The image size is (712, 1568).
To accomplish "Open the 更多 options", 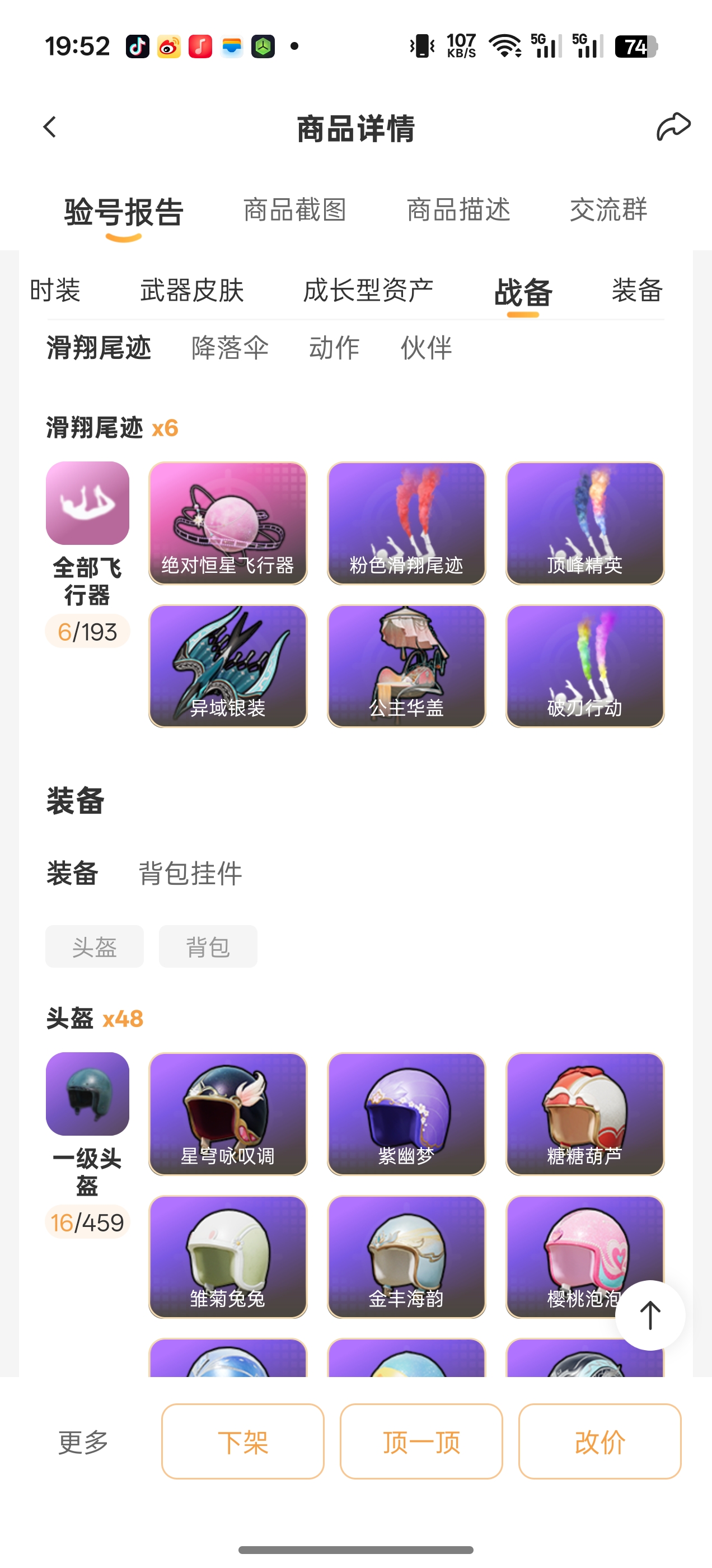I will 83,1441.
